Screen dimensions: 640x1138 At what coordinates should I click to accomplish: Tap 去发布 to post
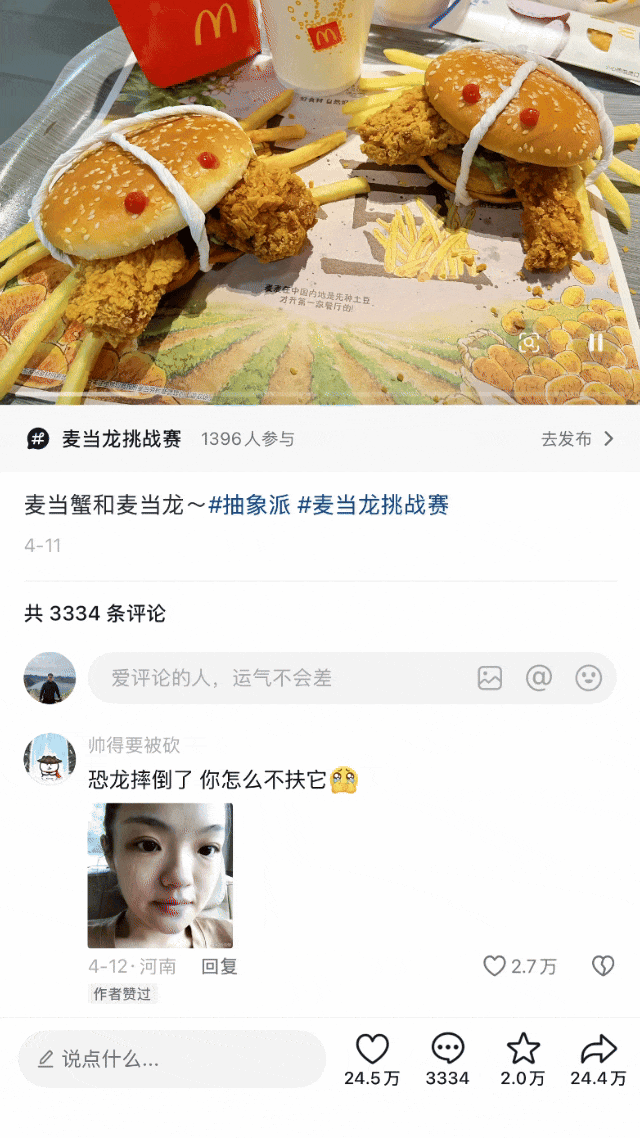577,439
